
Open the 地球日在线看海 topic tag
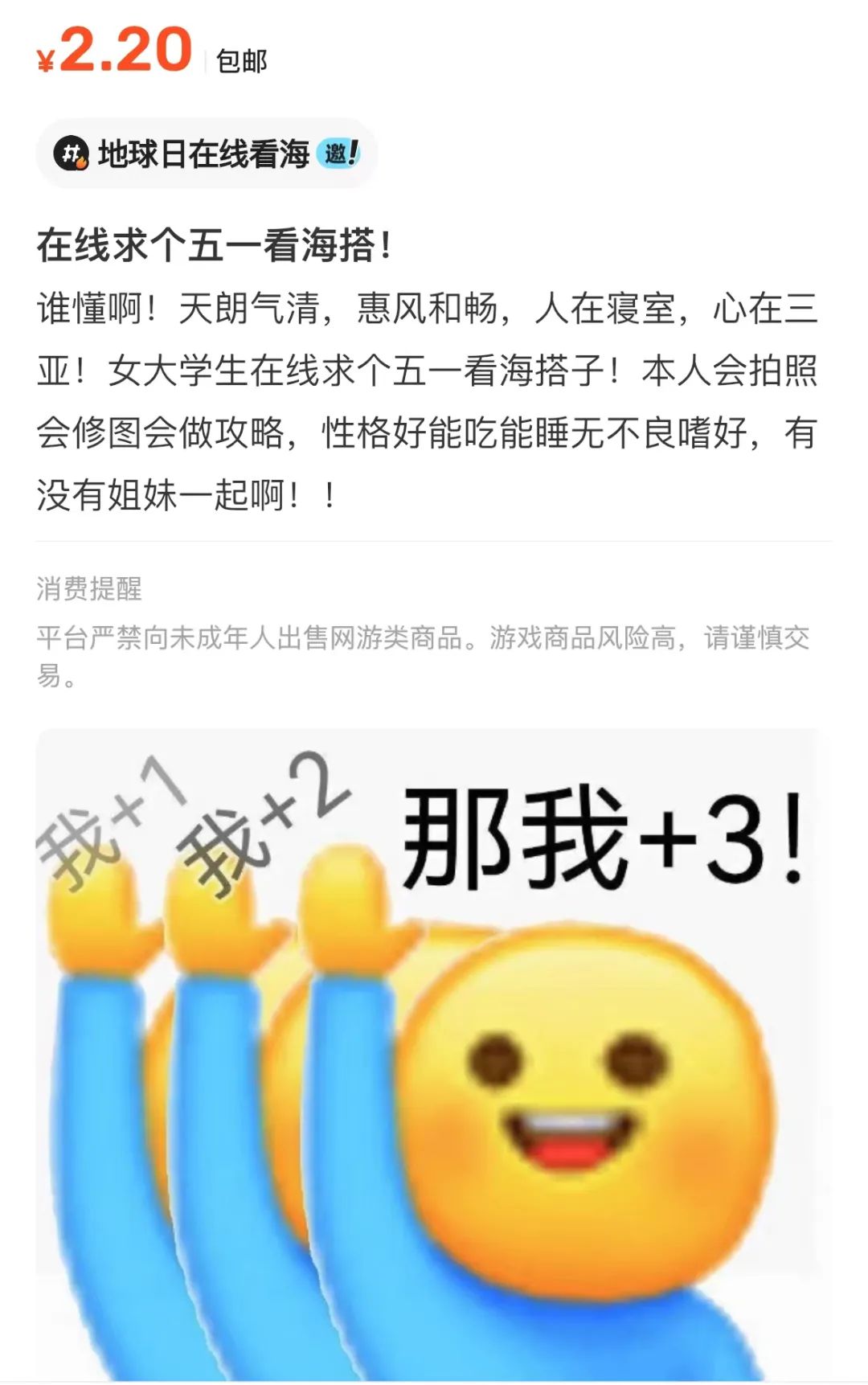[x=206, y=154]
